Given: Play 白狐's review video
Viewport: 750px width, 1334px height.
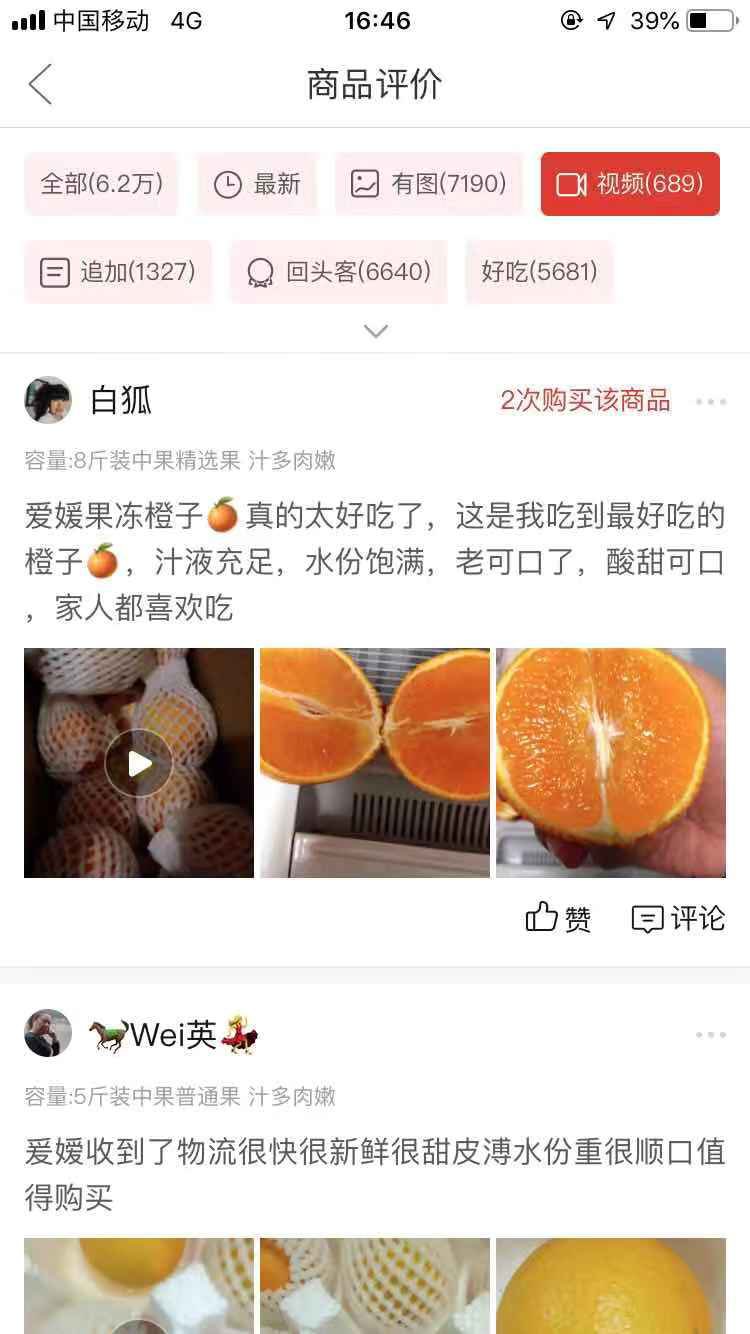Looking at the screenshot, I should pos(138,763).
